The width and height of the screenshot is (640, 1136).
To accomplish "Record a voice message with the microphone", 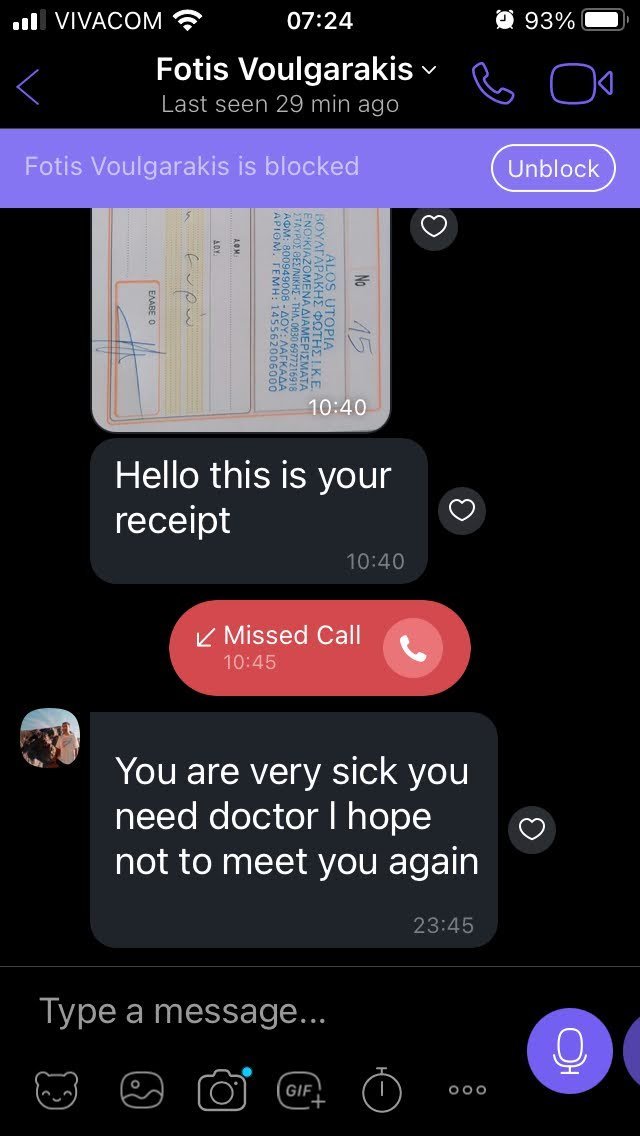I will (x=570, y=1051).
